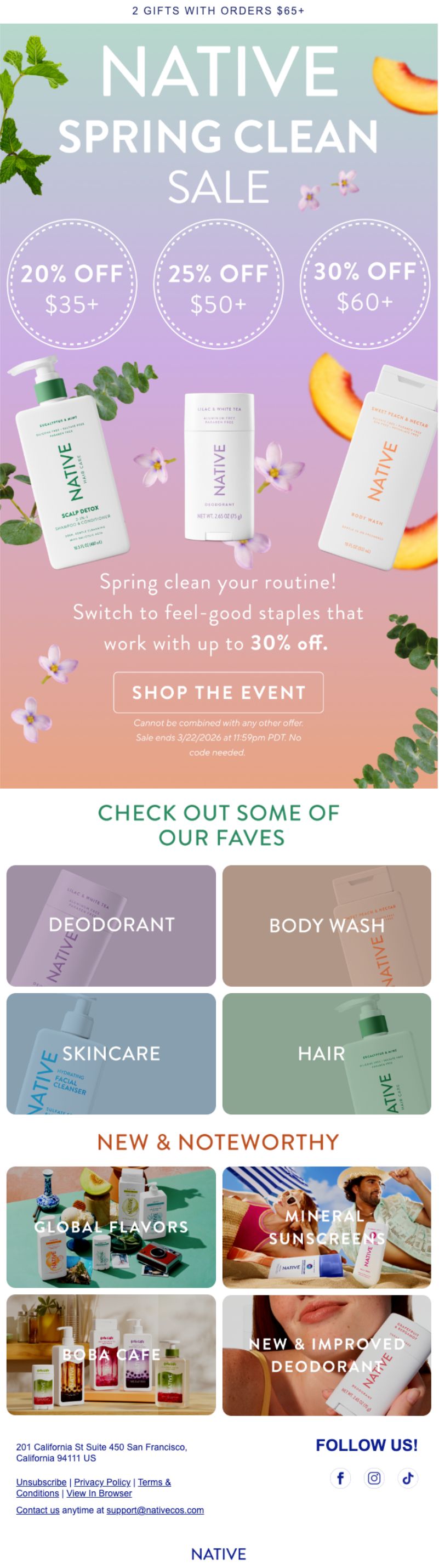439x1568 pixels.
Task: Email support@nativecos.com
Action: 155,1510
